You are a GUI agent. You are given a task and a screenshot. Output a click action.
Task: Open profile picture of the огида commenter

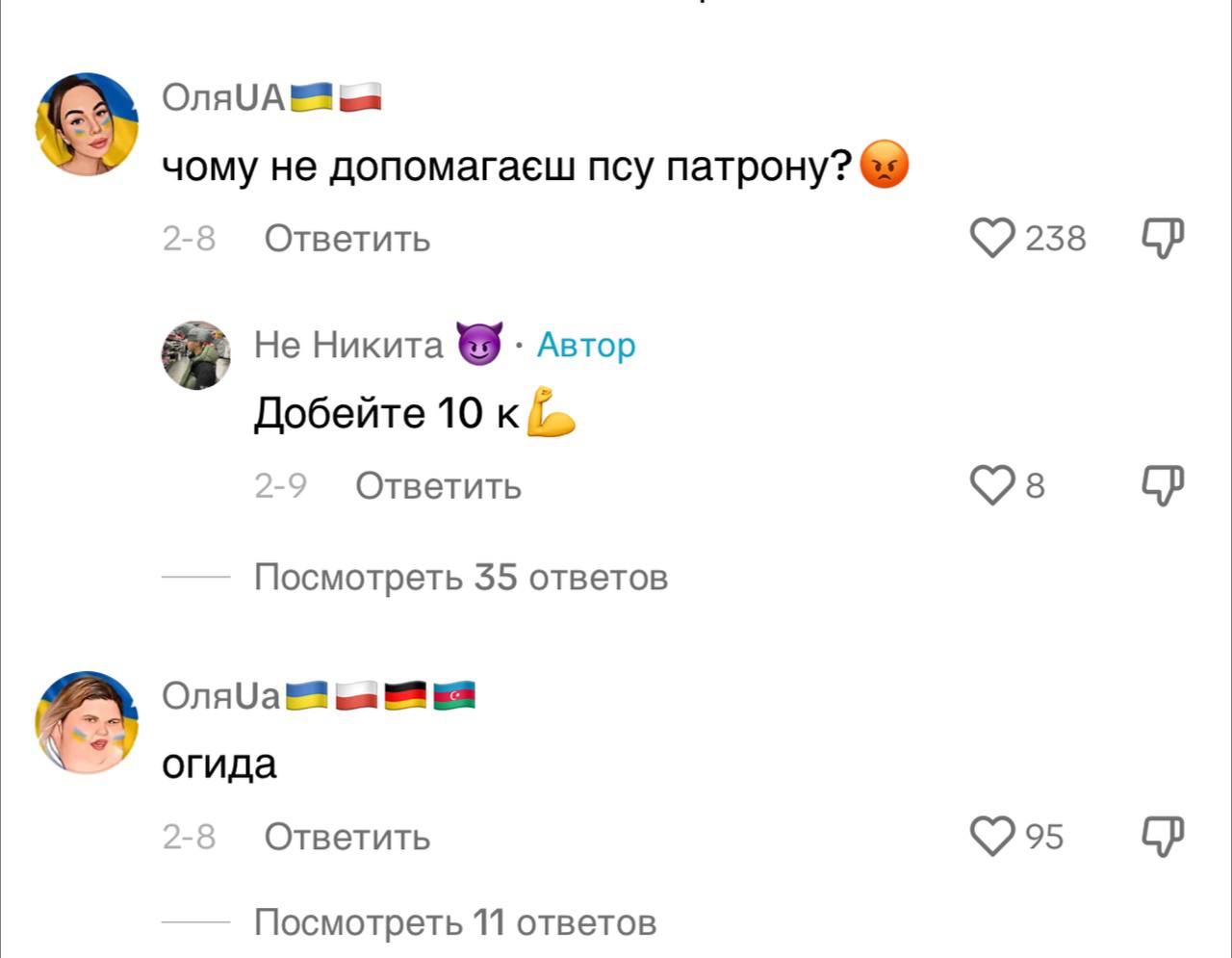[87, 722]
